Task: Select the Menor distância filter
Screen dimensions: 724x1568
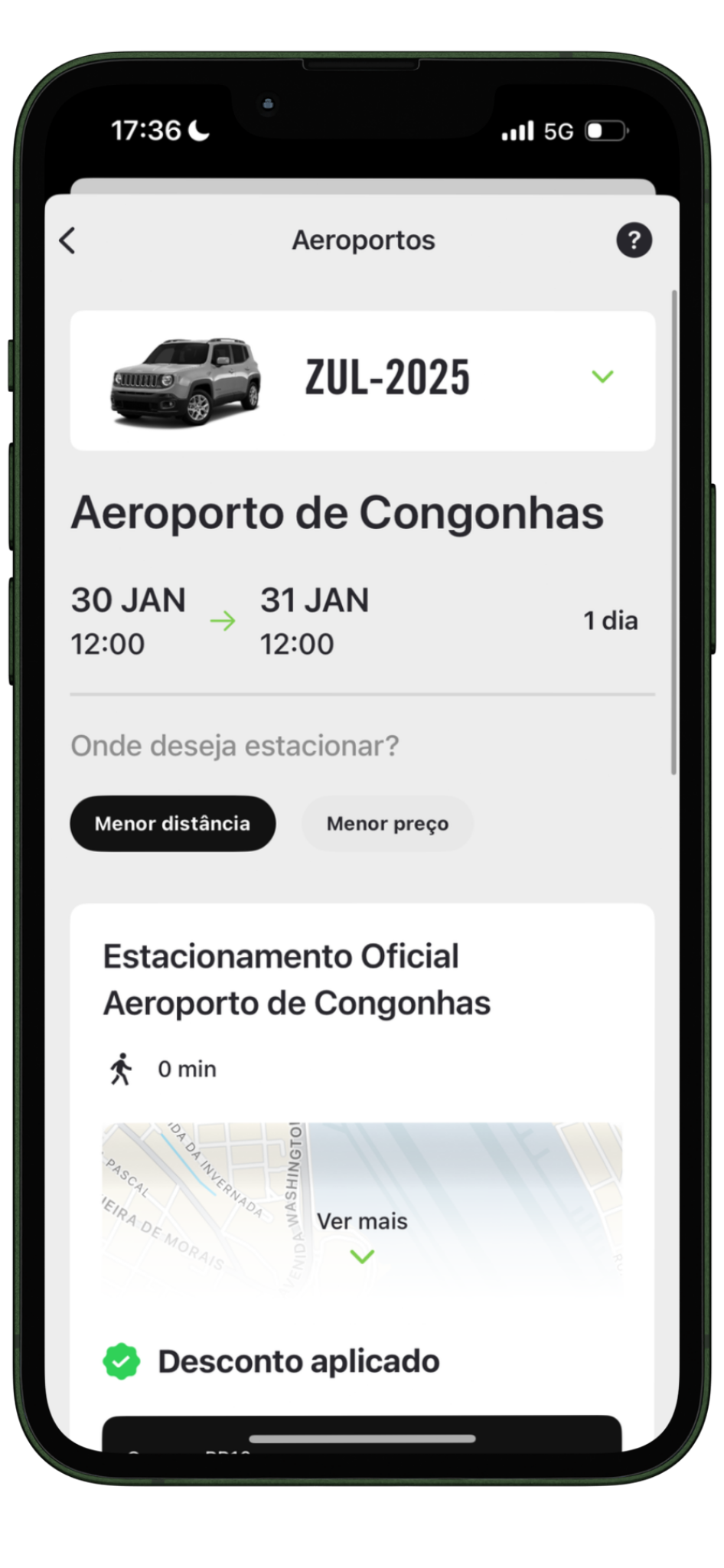Action: (172, 824)
